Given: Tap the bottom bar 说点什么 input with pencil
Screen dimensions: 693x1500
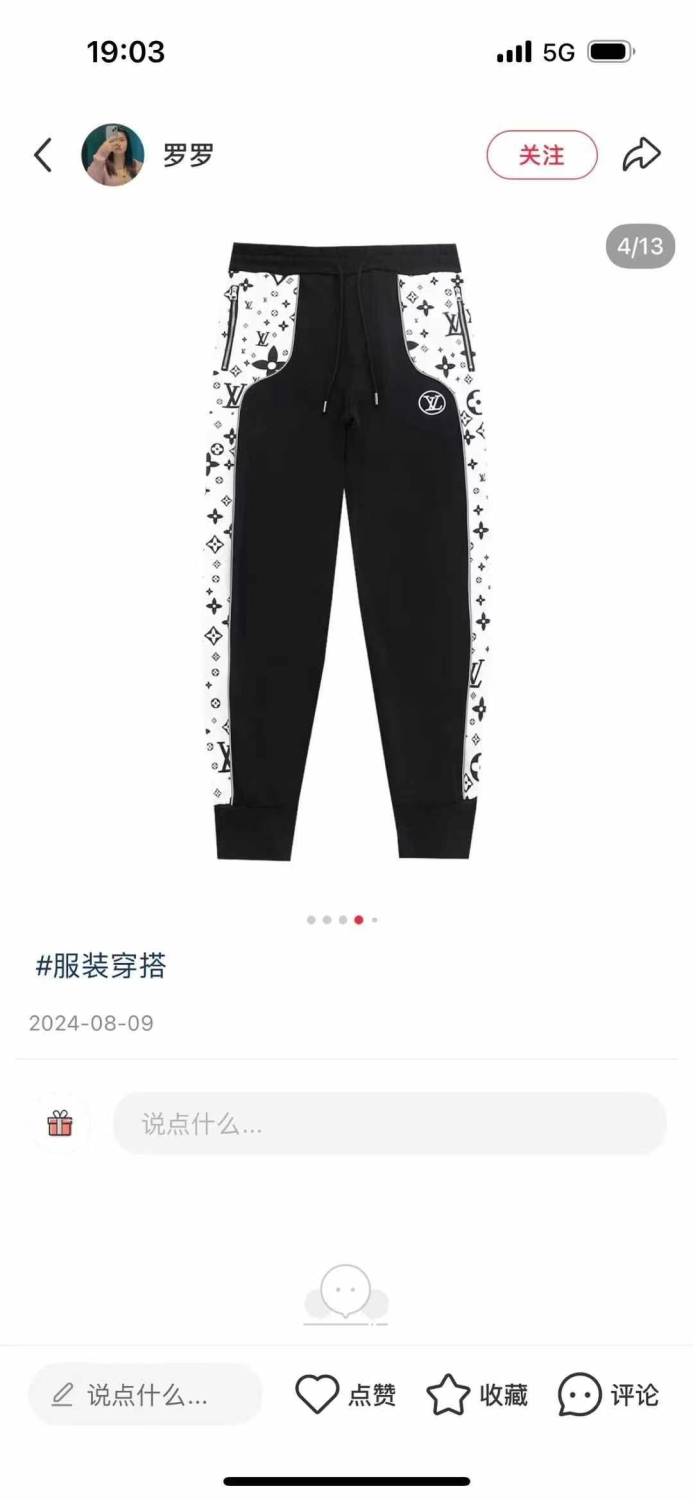Looking at the screenshot, I should tap(145, 1395).
